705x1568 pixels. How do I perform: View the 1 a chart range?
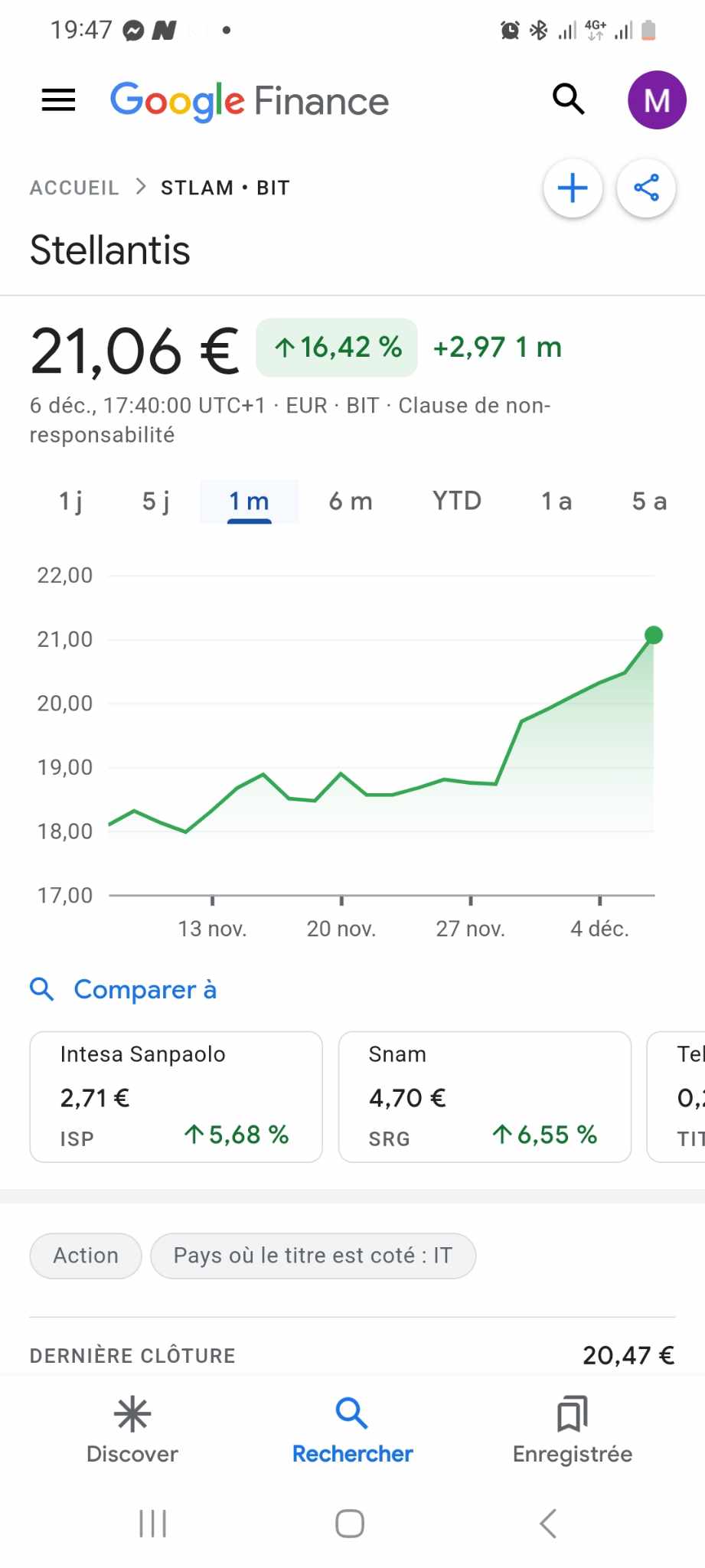556,501
